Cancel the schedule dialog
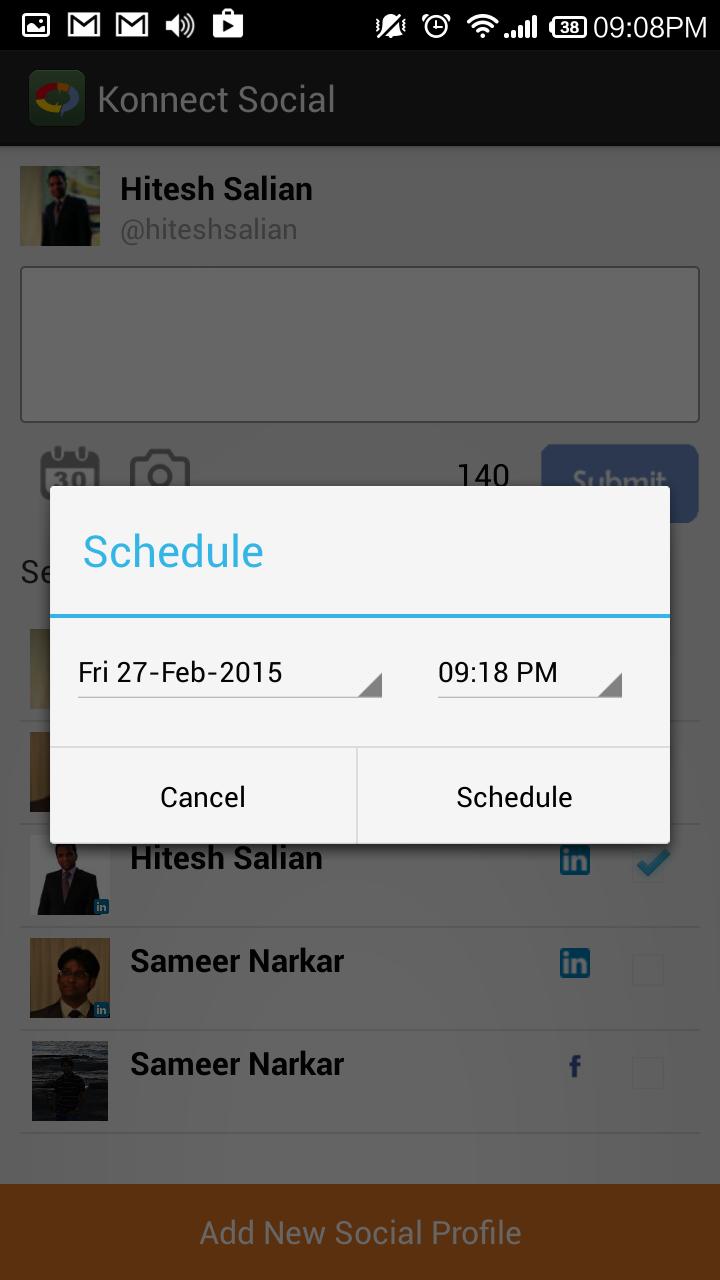This screenshot has width=720, height=1280. click(x=203, y=797)
